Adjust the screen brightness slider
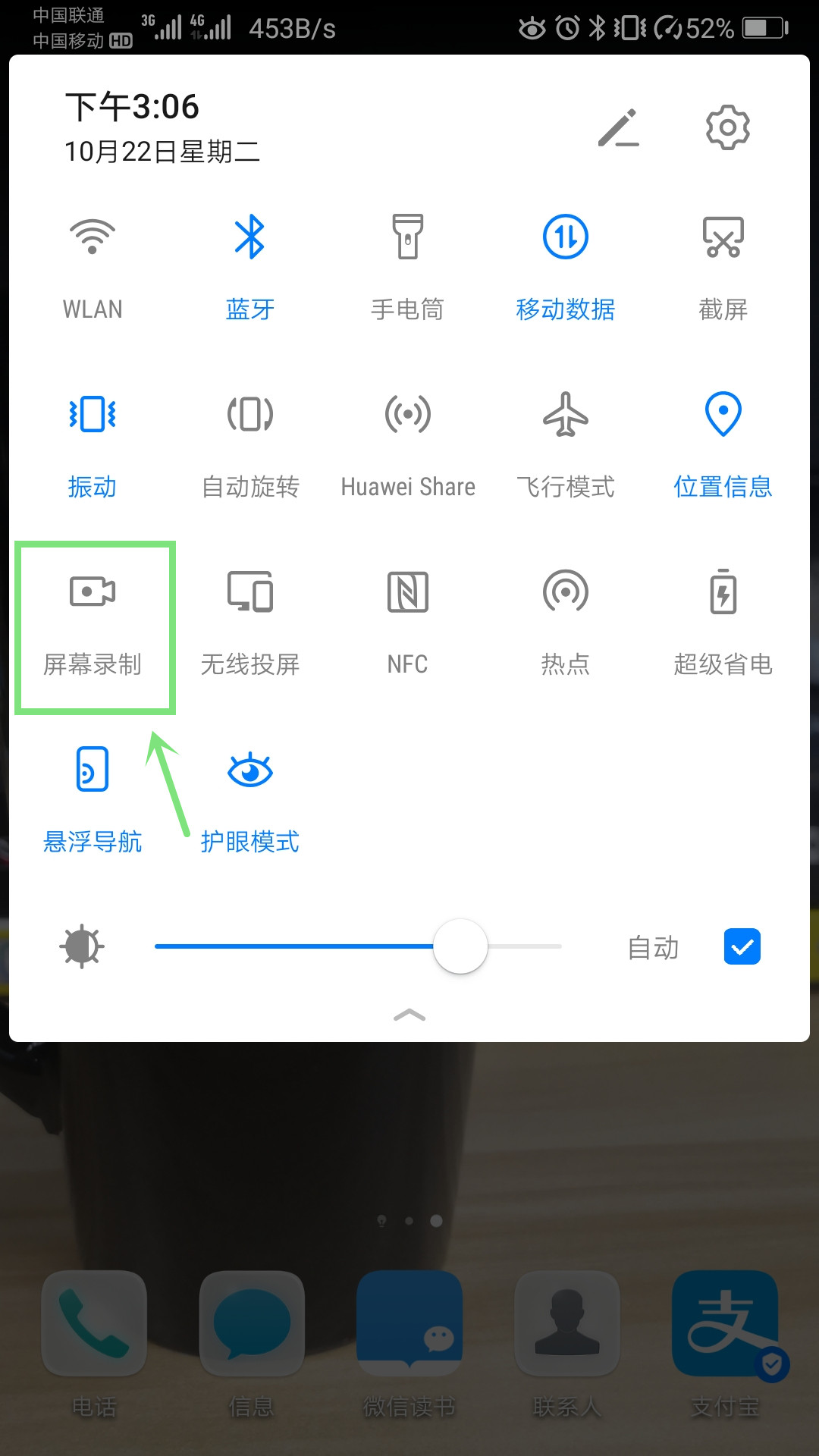The width and height of the screenshot is (819, 1456). pos(460,946)
